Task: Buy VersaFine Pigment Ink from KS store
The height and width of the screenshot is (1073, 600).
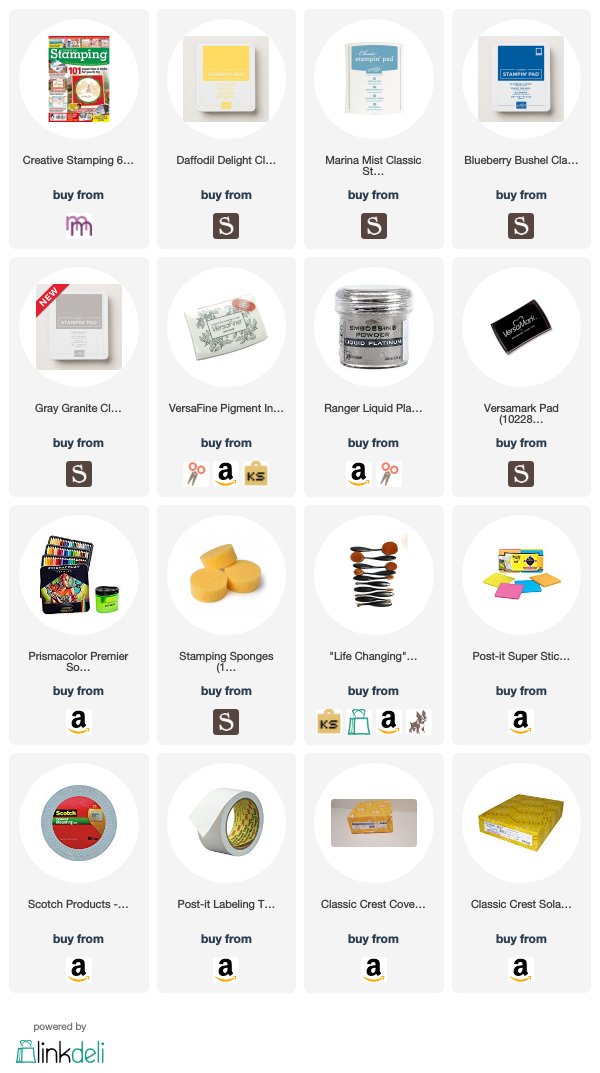Action: coord(255,474)
